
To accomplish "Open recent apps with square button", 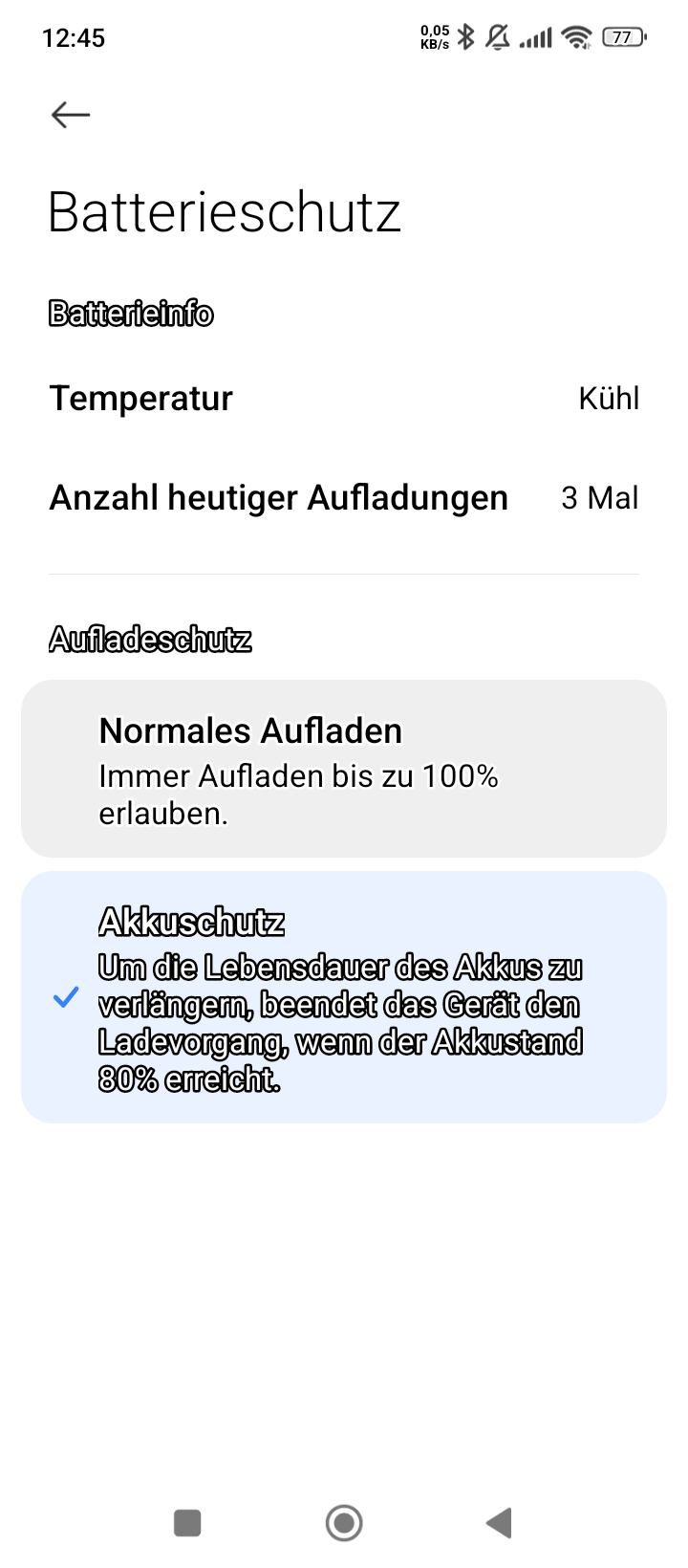I will pos(187,1522).
